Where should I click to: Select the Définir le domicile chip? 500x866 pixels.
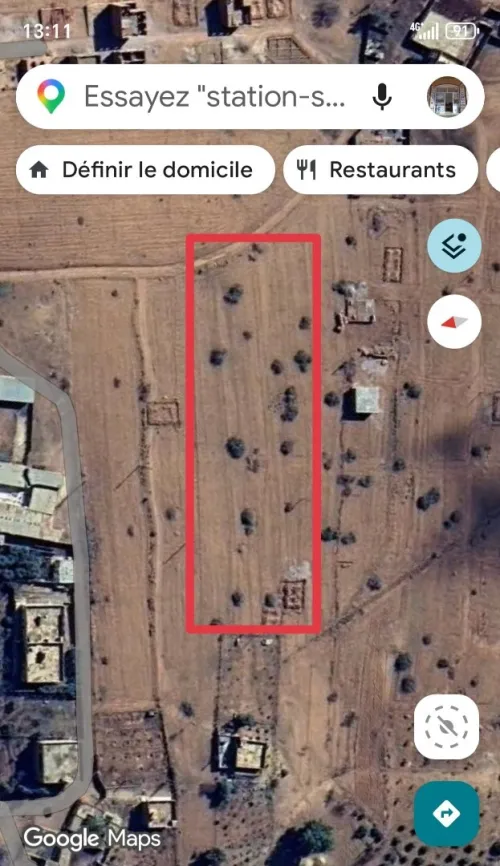pos(145,170)
